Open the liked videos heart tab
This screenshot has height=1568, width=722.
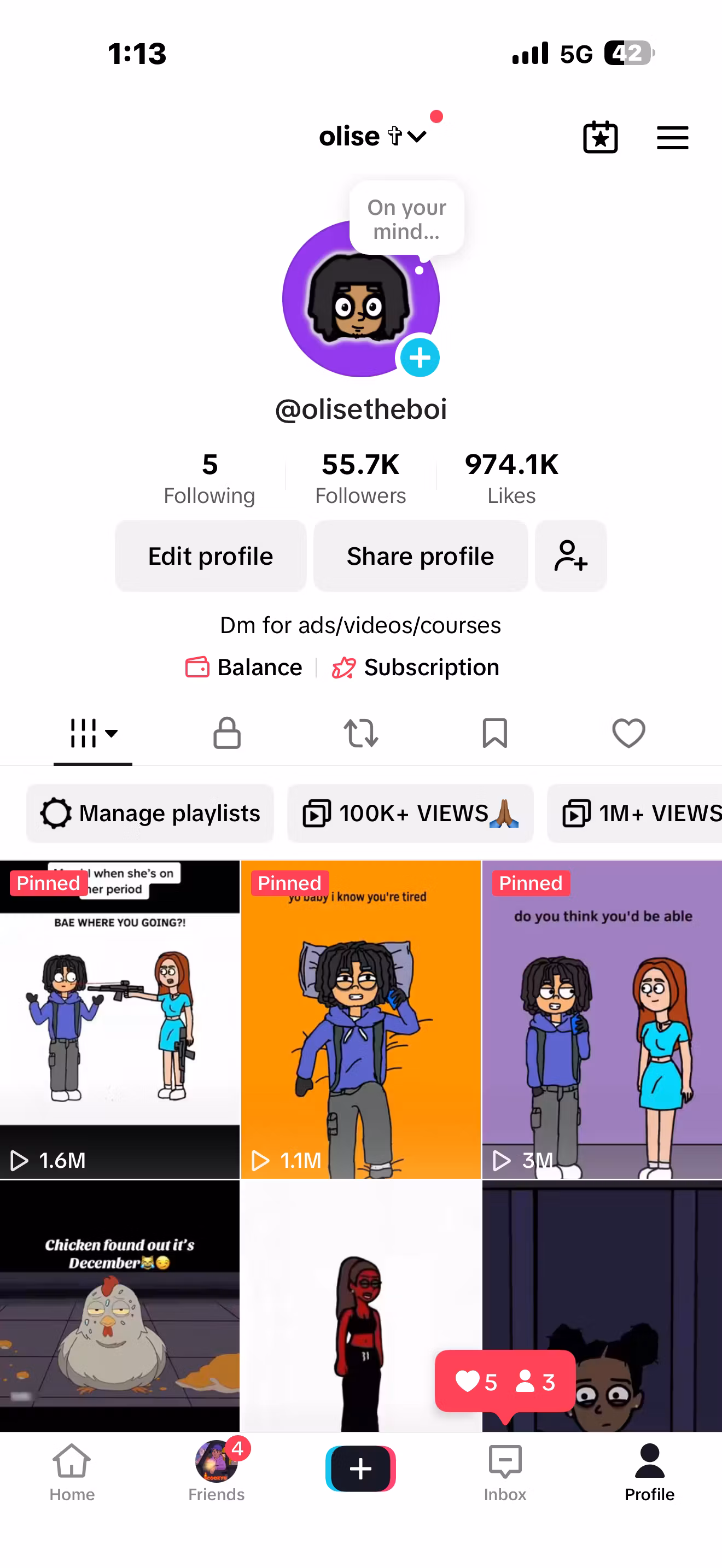(x=629, y=734)
